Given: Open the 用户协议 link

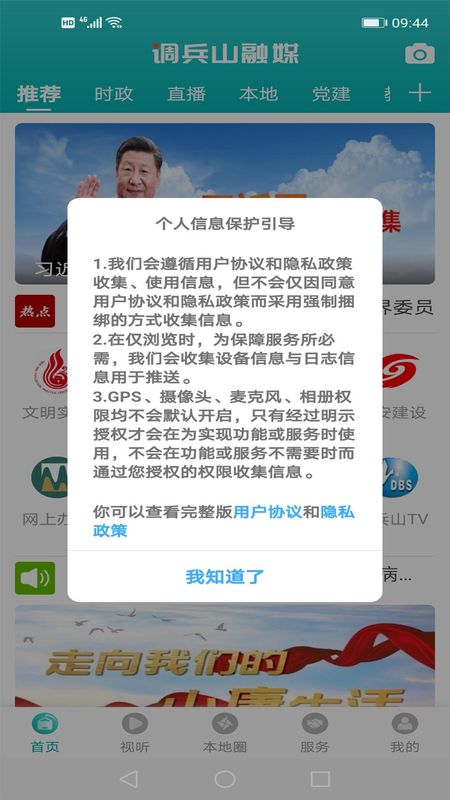Looking at the screenshot, I should (267, 512).
